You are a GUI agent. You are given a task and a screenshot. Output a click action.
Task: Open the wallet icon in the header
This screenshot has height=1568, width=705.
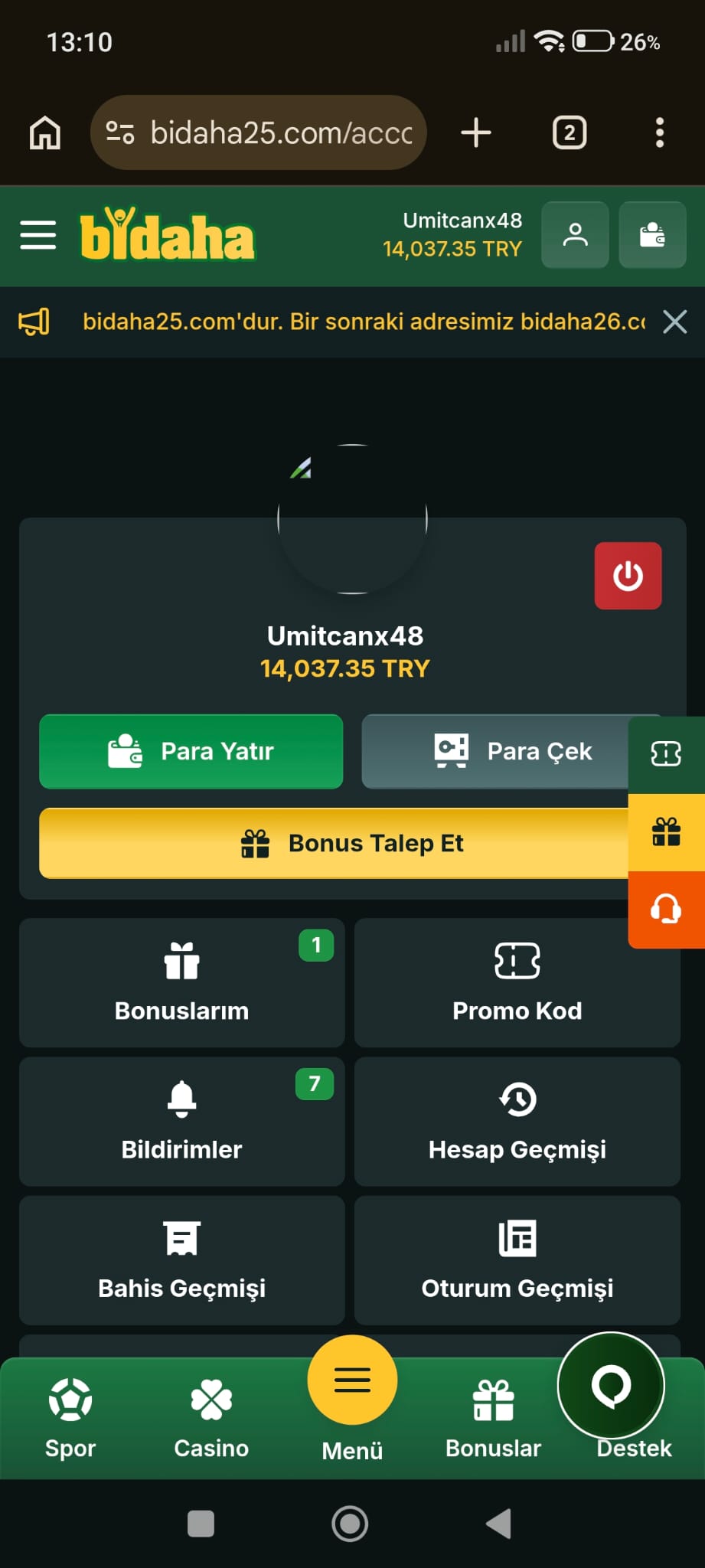coord(652,235)
